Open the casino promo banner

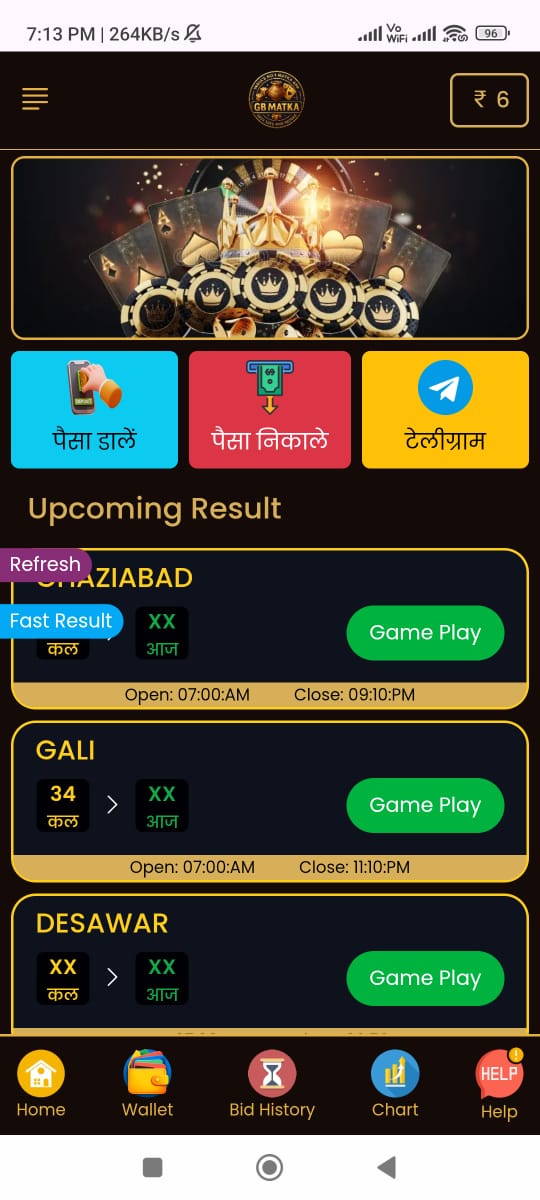[x=270, y=248]
